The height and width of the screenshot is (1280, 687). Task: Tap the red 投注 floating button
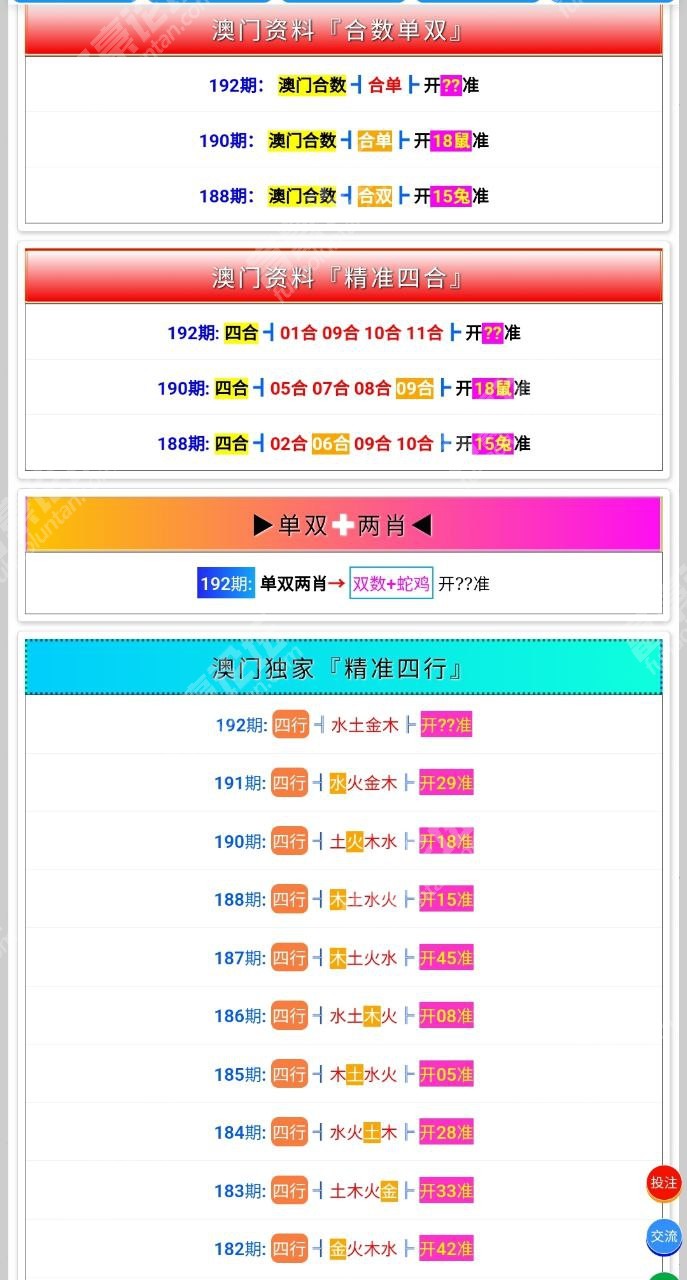(x=664, y=1183)
